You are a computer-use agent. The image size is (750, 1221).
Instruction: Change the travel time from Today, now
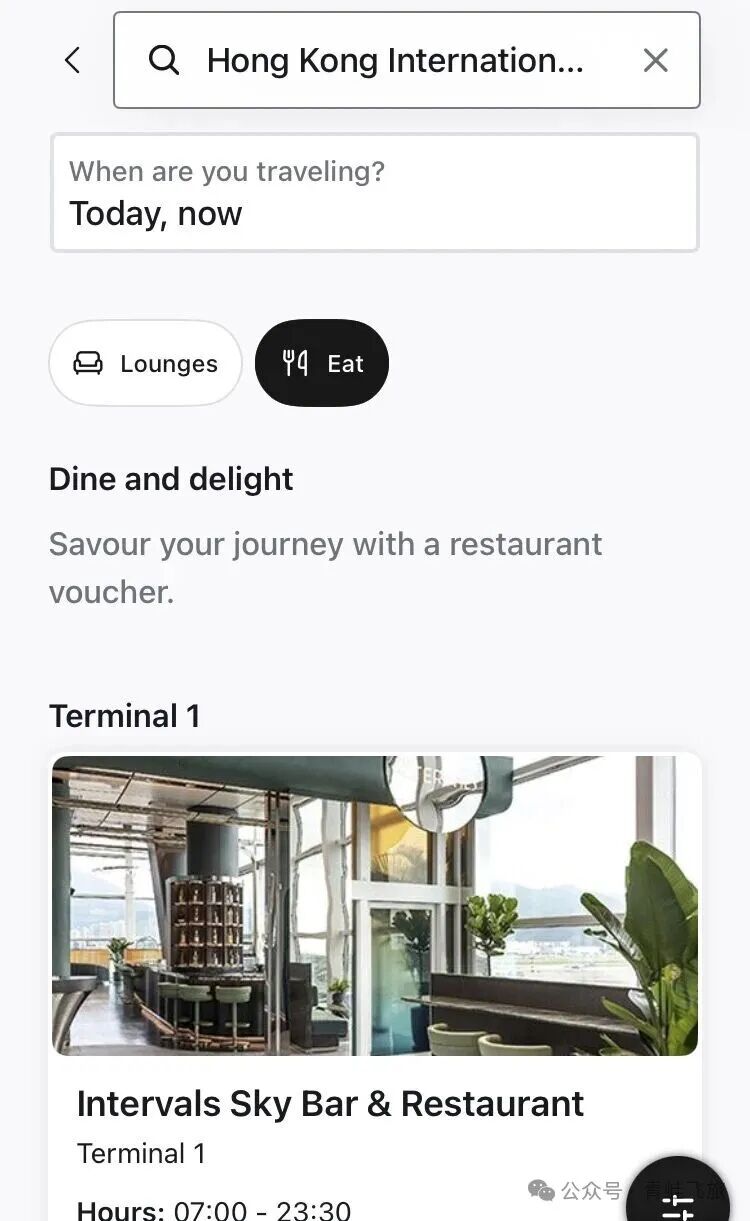click(374, 193)
